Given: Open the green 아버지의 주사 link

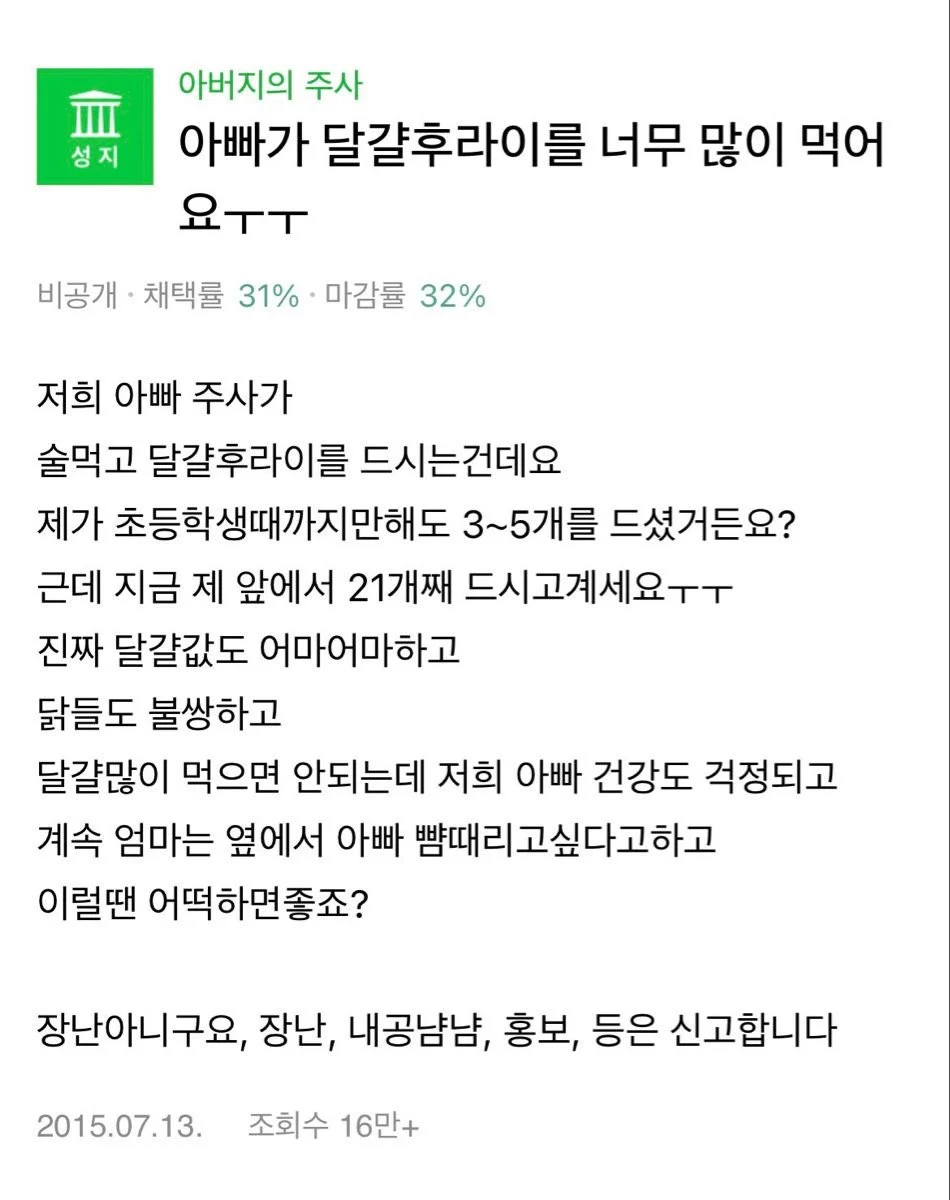Looking at the screenshot, I should pyautogui.click(x=270, y=86).
